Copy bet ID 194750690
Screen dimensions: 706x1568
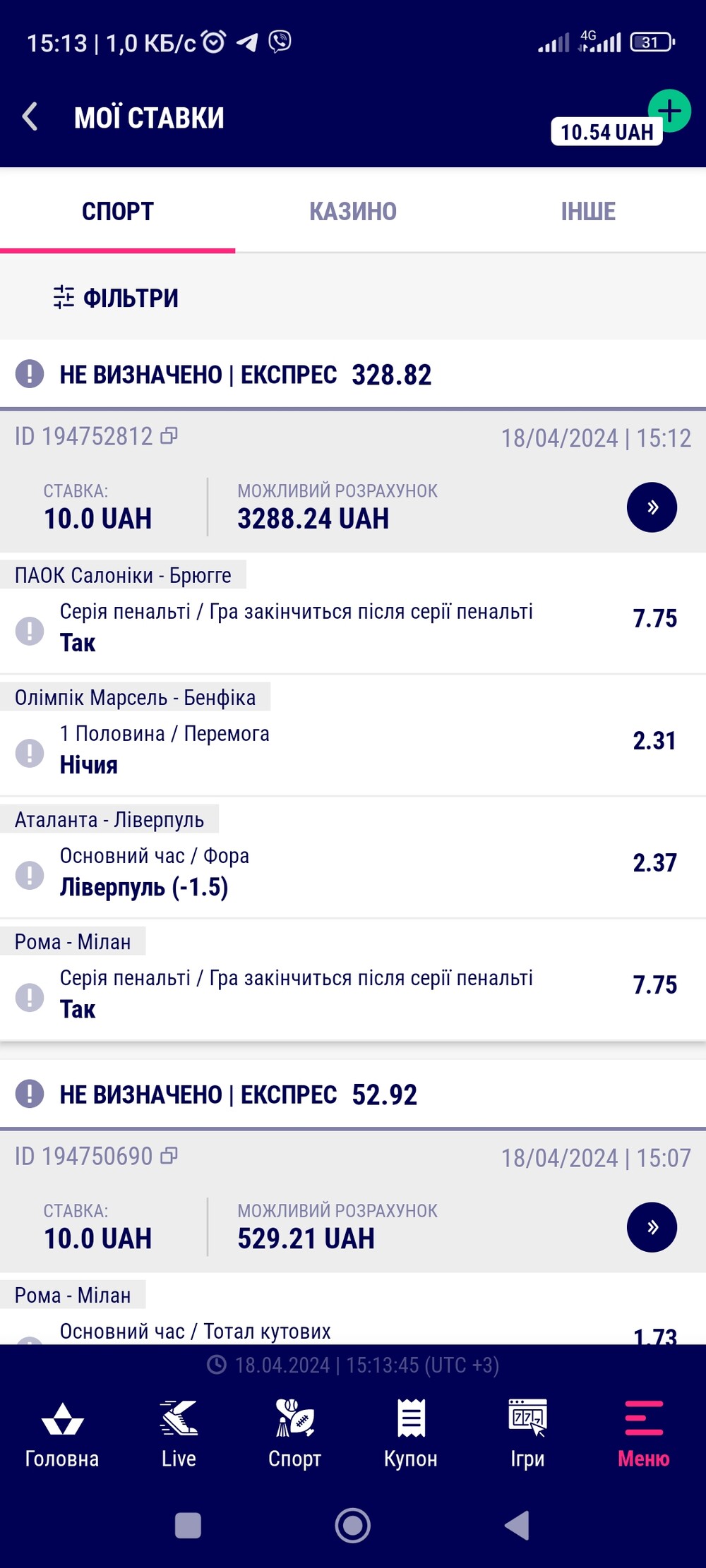click(169, 1156)
